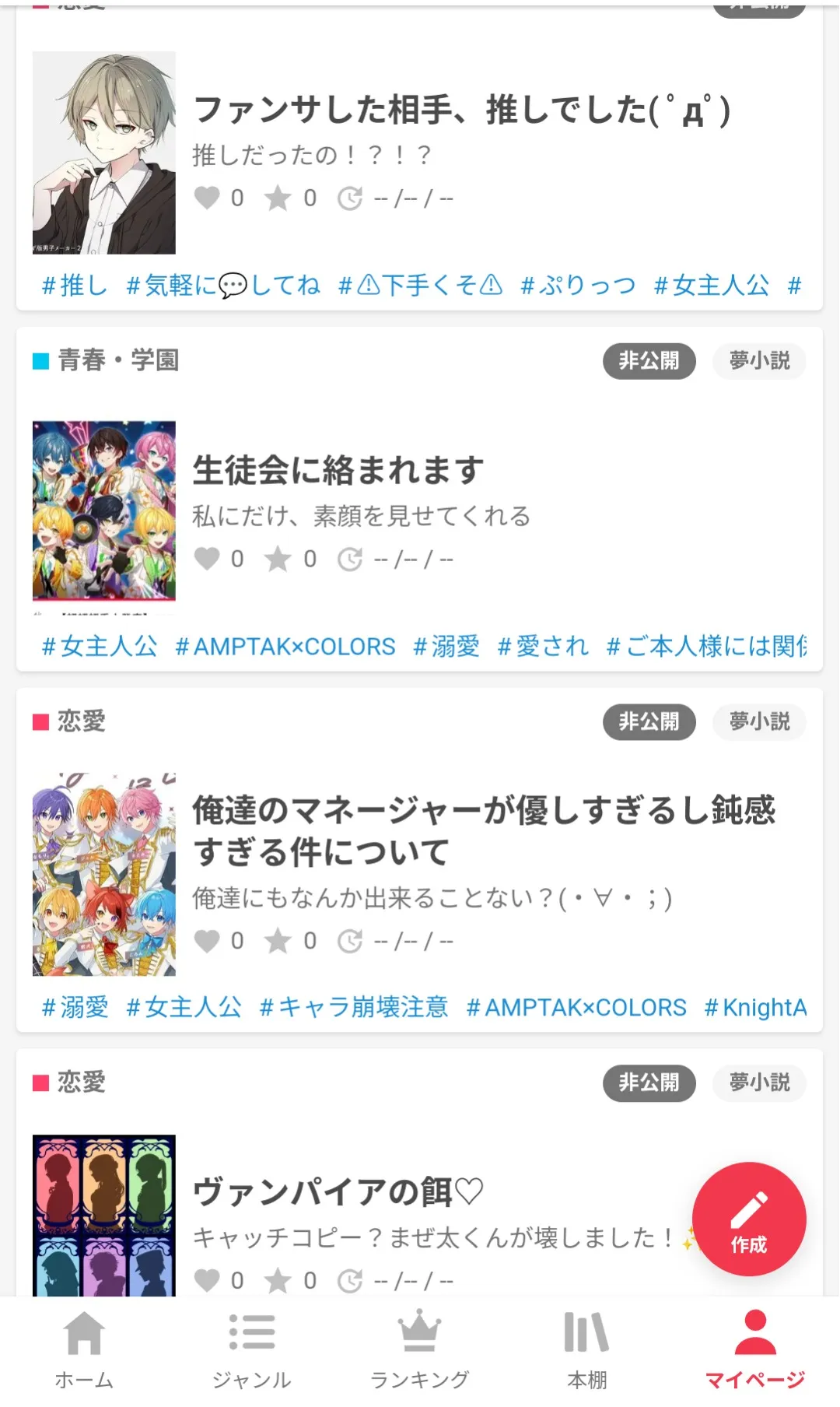
Task: Tap the #推し hashtag
Action: coord(74,286)
